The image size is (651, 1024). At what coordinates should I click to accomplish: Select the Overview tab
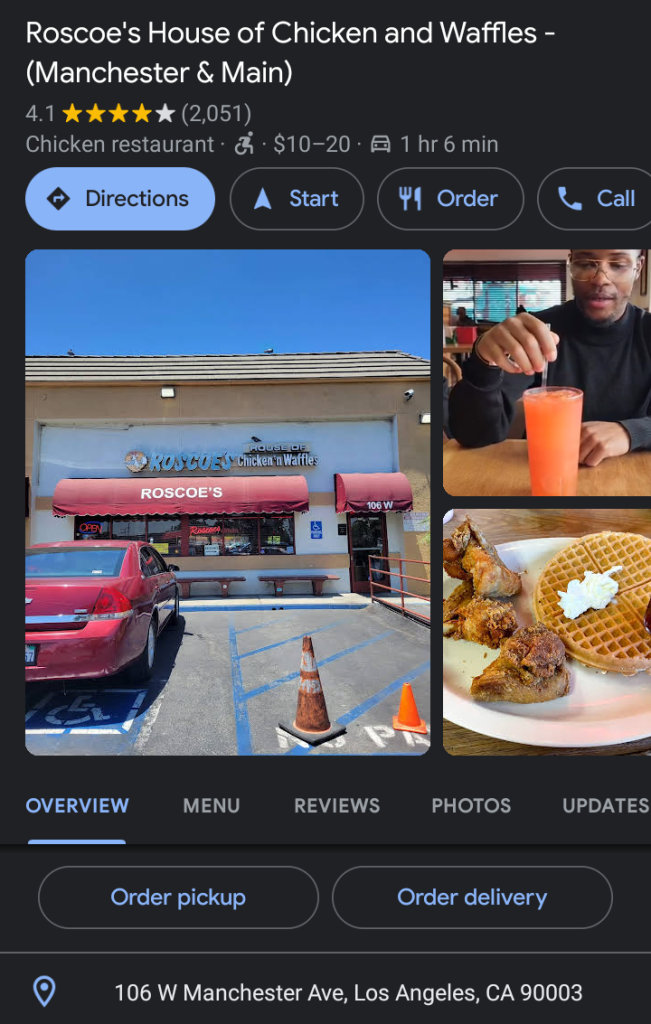[x=77, y=805]
